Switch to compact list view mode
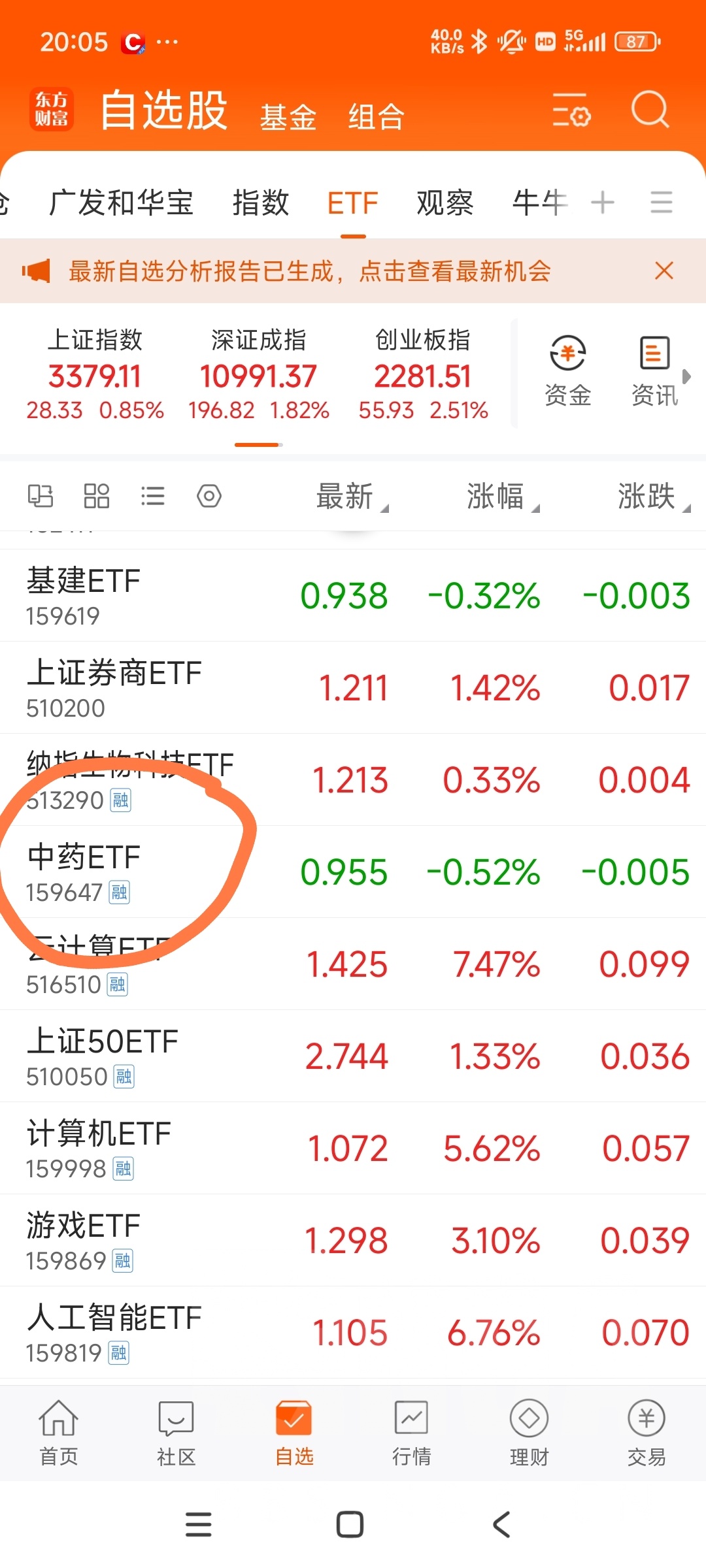706x1568 pixels. coord(152,497)
